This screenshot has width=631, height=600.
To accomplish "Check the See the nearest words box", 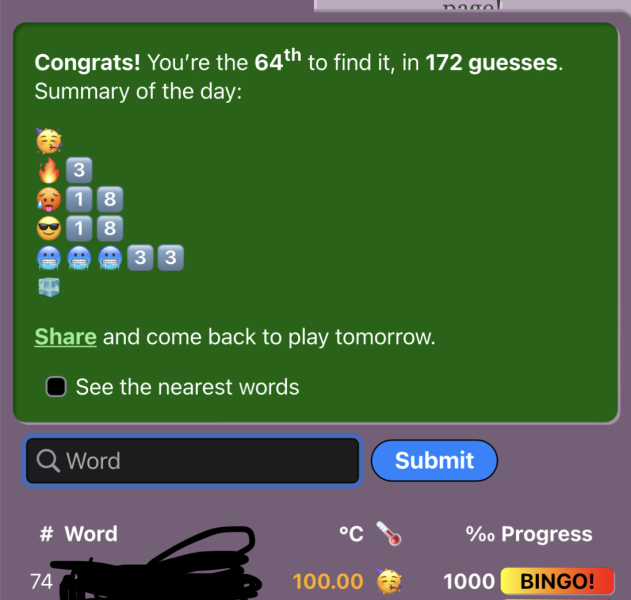I will 57,386.
